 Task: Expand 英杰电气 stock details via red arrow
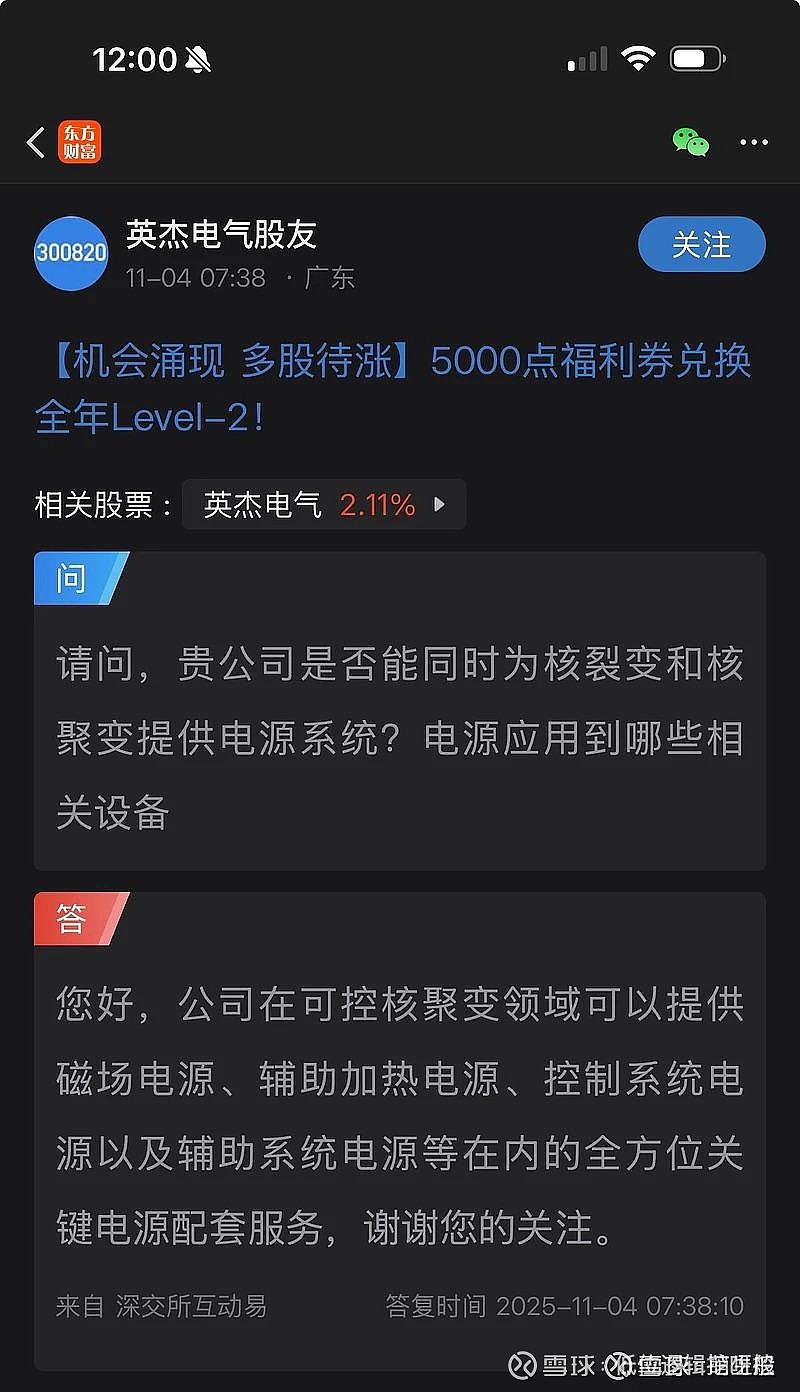click(x=440, y=505)
